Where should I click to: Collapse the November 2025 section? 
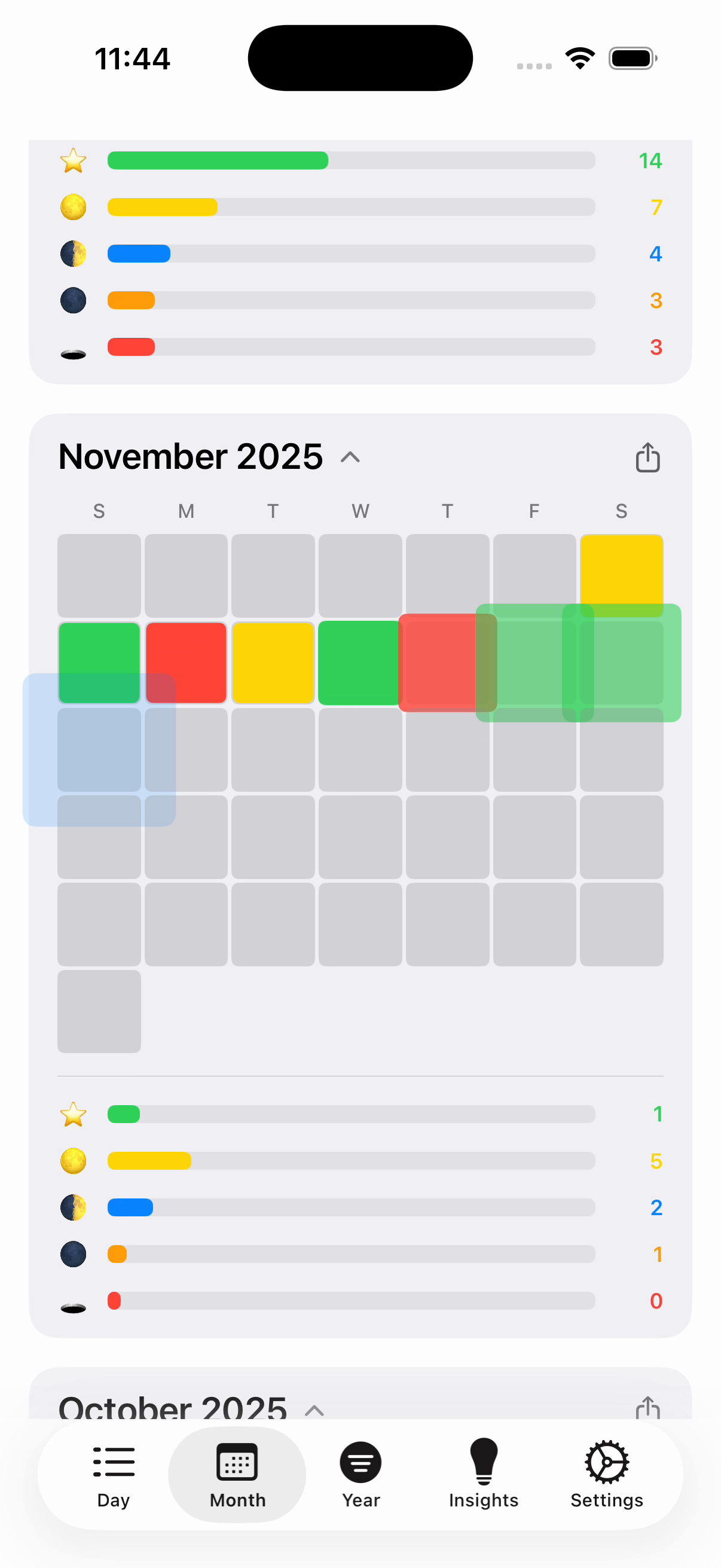coord(350,457)
